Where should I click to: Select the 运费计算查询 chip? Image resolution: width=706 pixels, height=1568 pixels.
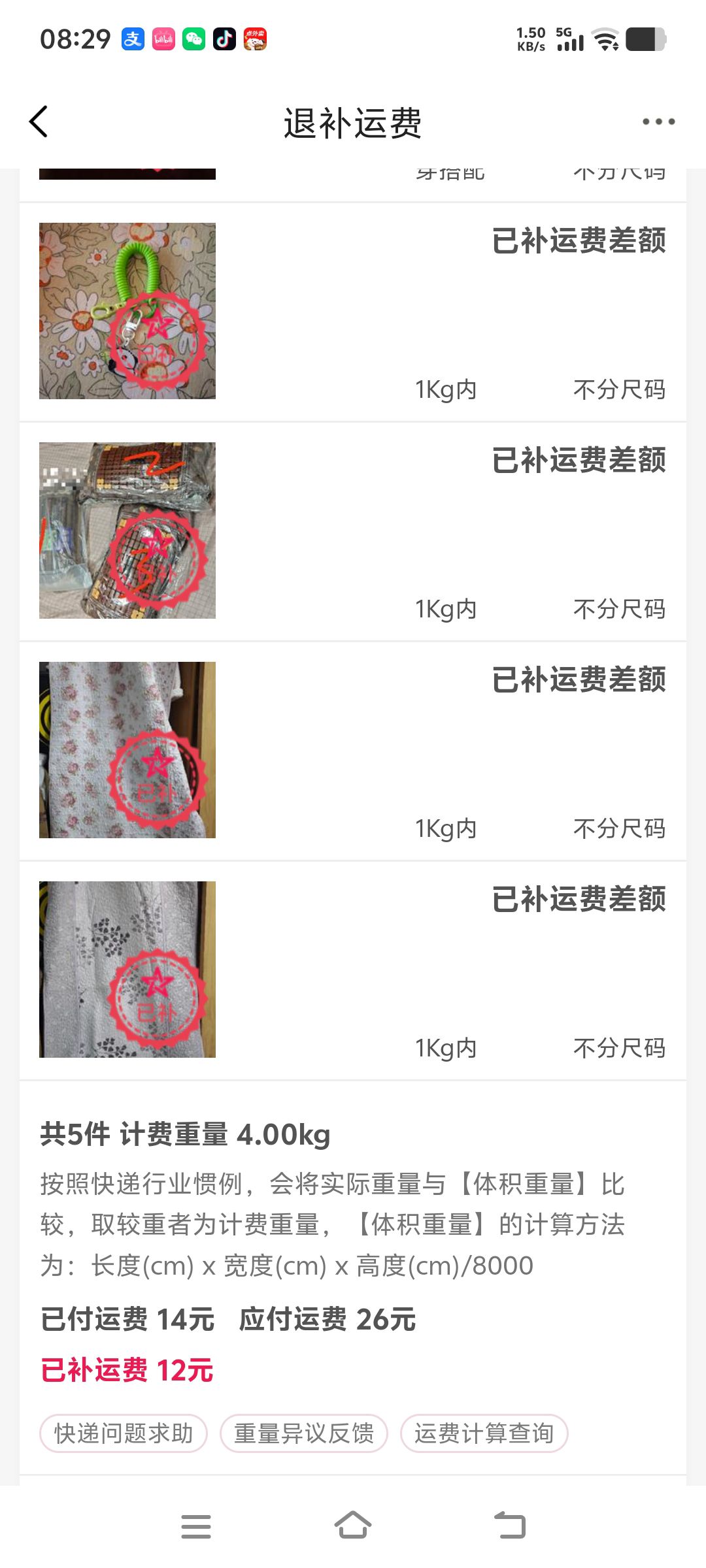[x=484, y=1433]
